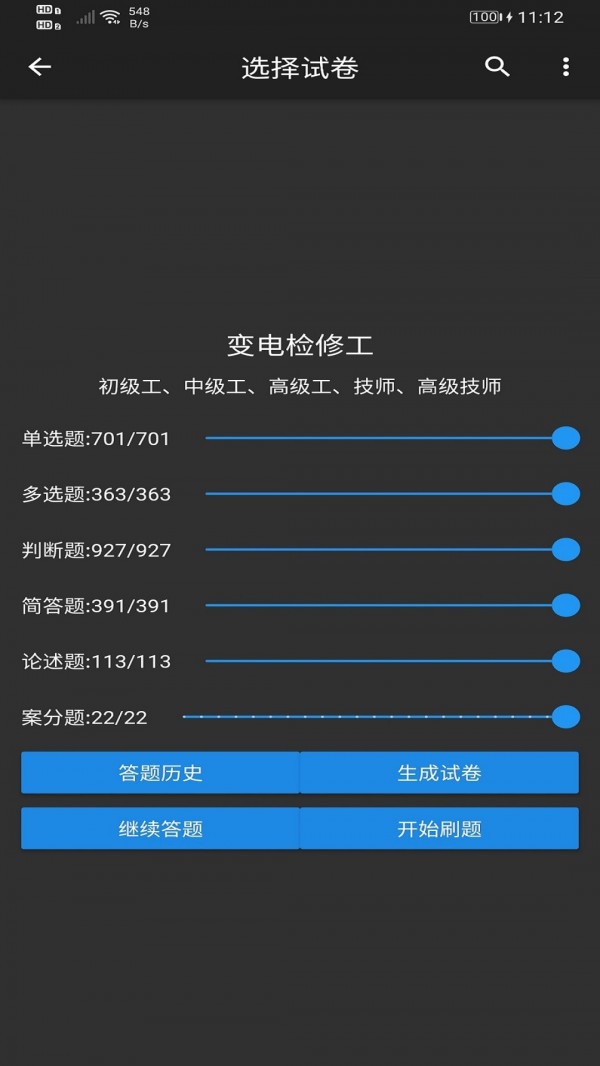The image size is (600, 1066).
Task: Tap the 论述题 slider handle
Action: click(566, 661)
